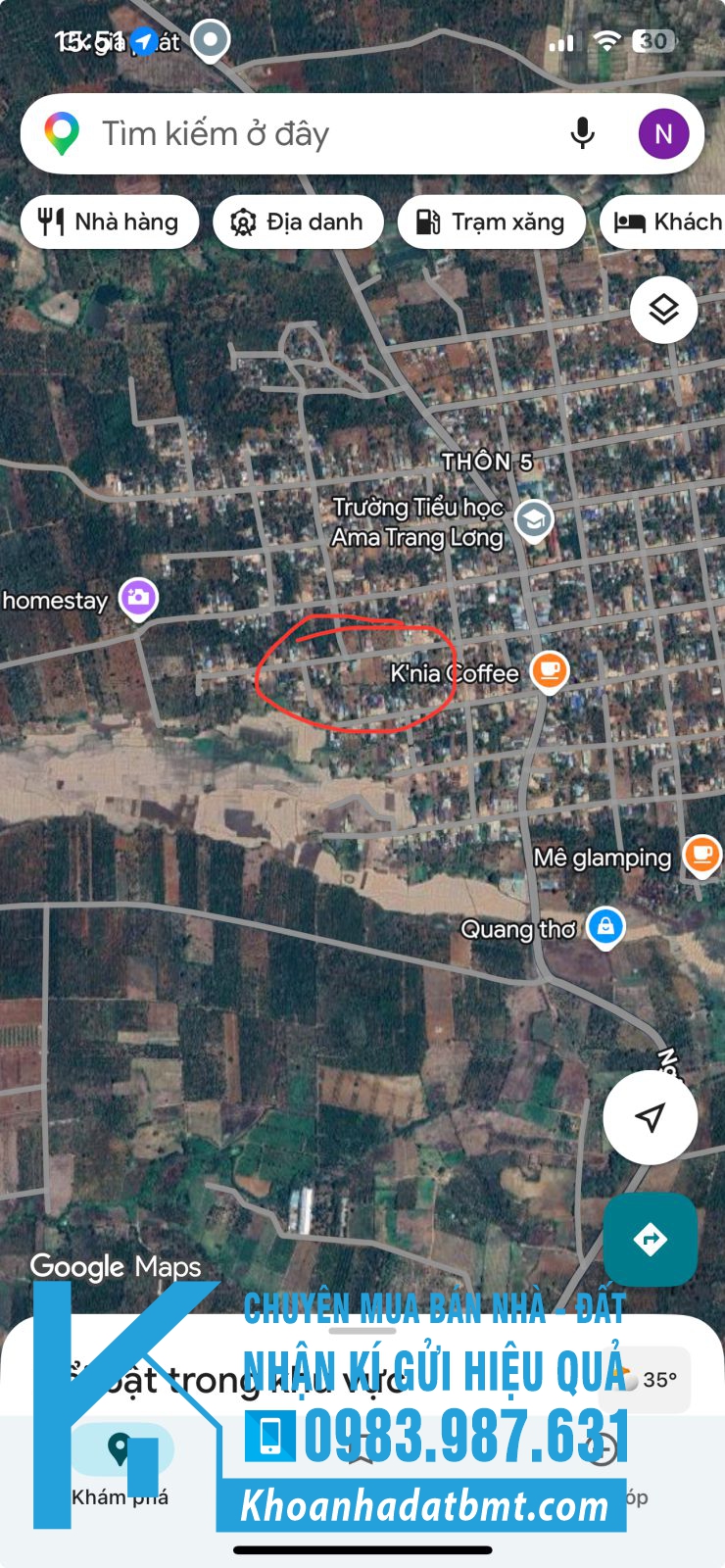The height and width of the screenshot is (1568, 725).
Task: View the Quang thơ place marker
Action: pyautogui.click(x=605, y=926)
